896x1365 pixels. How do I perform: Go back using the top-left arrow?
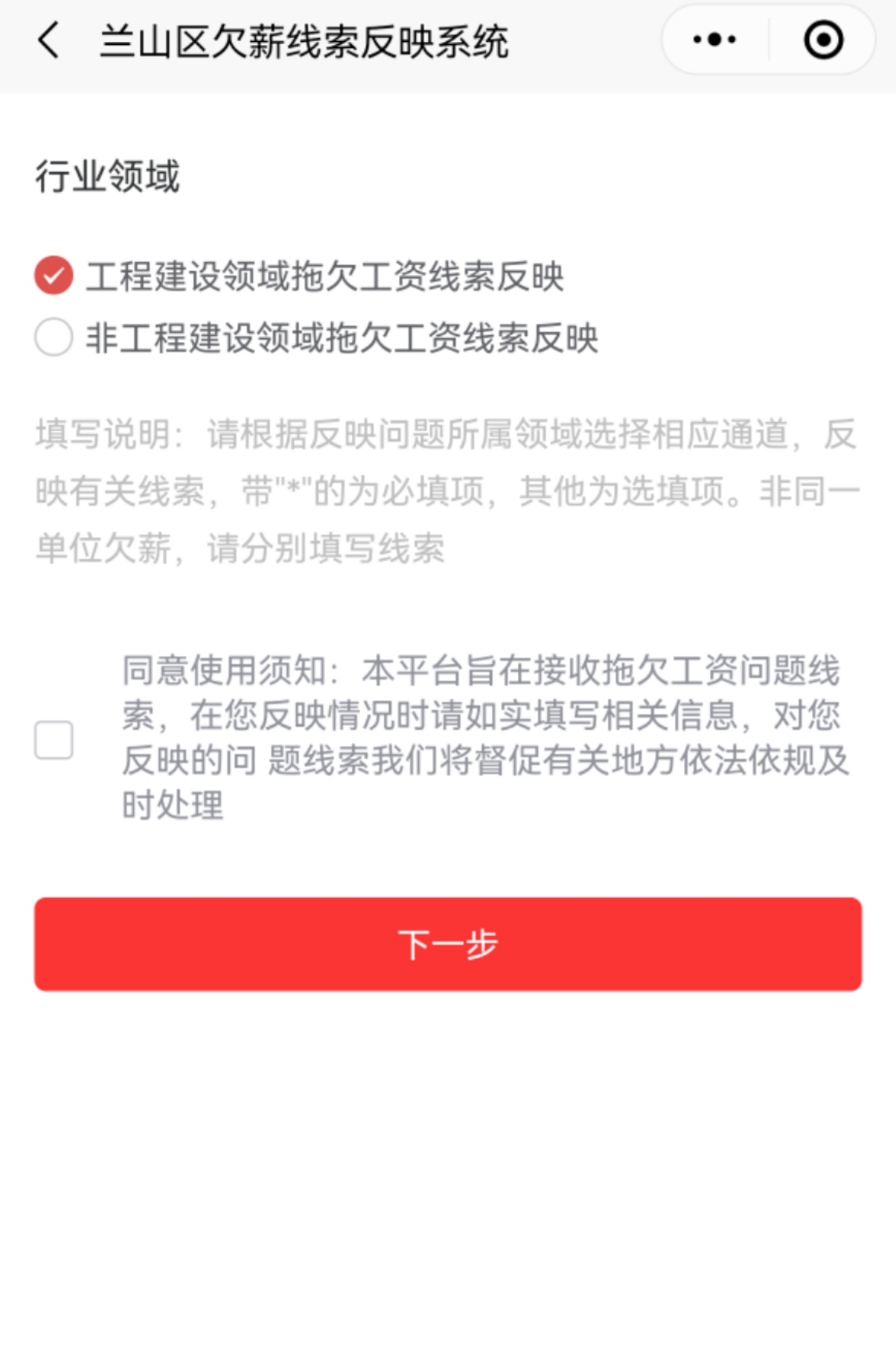click(x=49, y=40)
